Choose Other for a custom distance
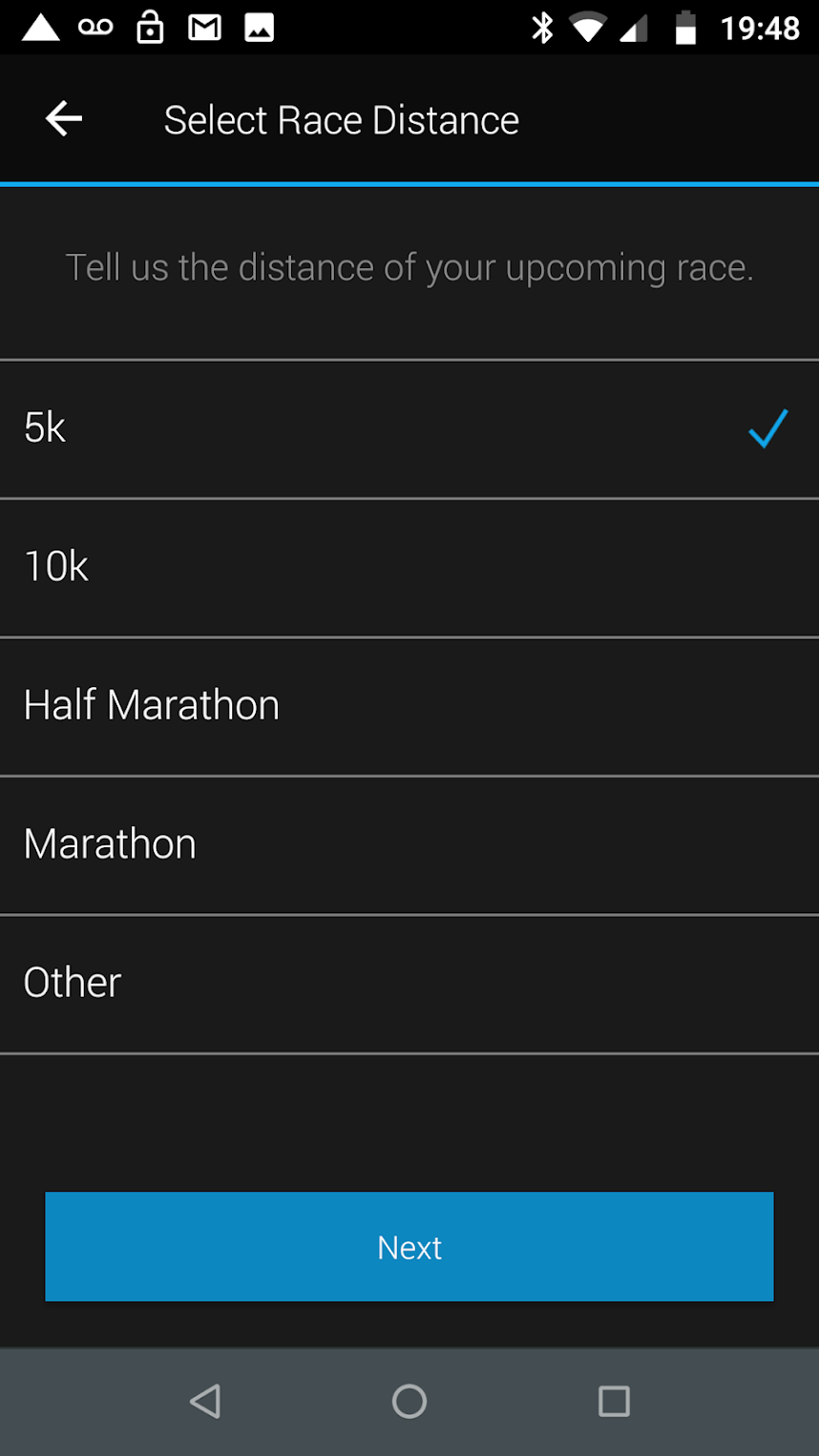Viewport: 819px width, 1456px height. [x=409, y=983]
